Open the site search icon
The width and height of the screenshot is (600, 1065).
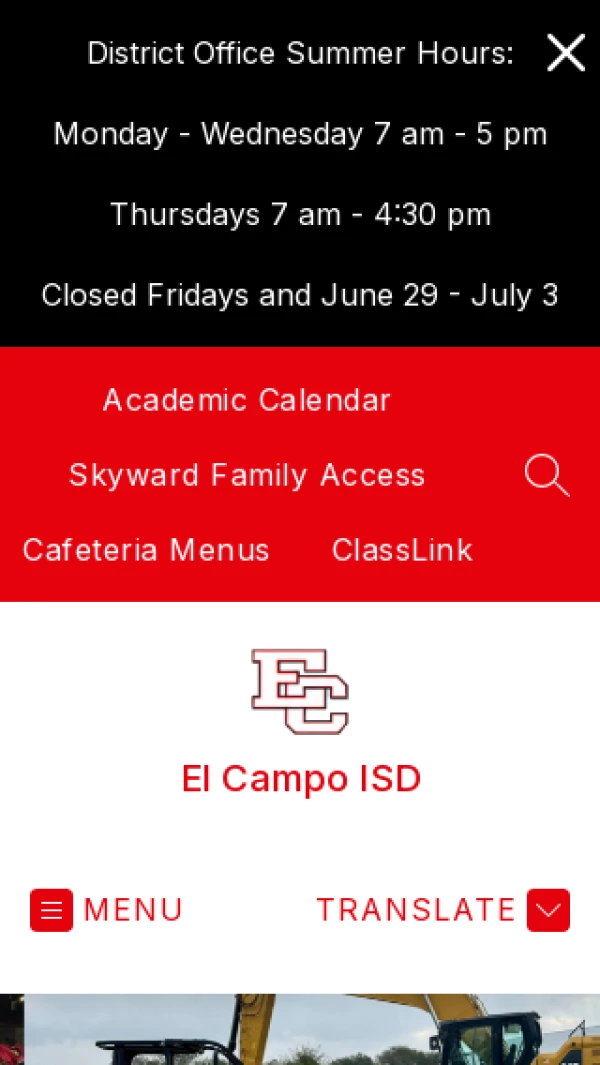(x=547, y=475)
